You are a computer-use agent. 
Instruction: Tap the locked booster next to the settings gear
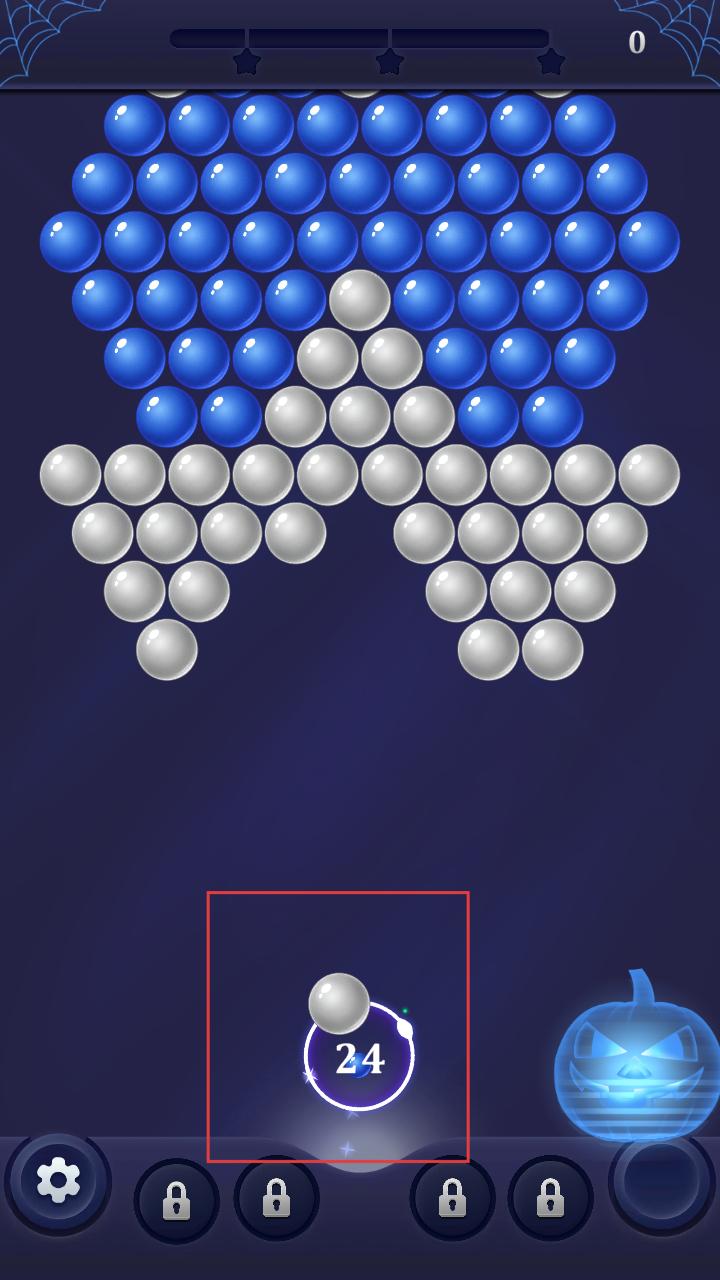(176, 1200)
